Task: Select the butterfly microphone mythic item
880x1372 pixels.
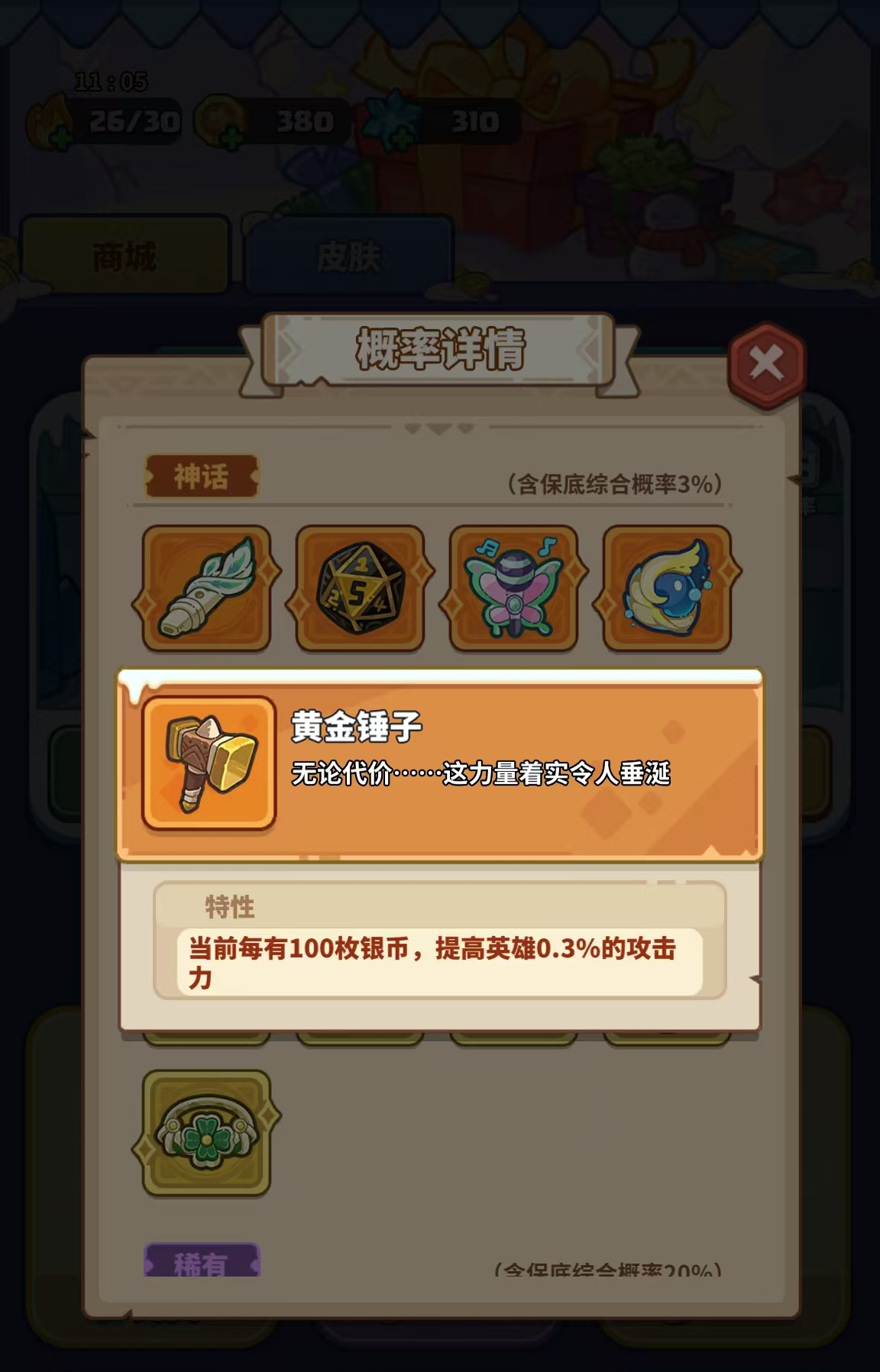Action: click(x=513, y=589)
